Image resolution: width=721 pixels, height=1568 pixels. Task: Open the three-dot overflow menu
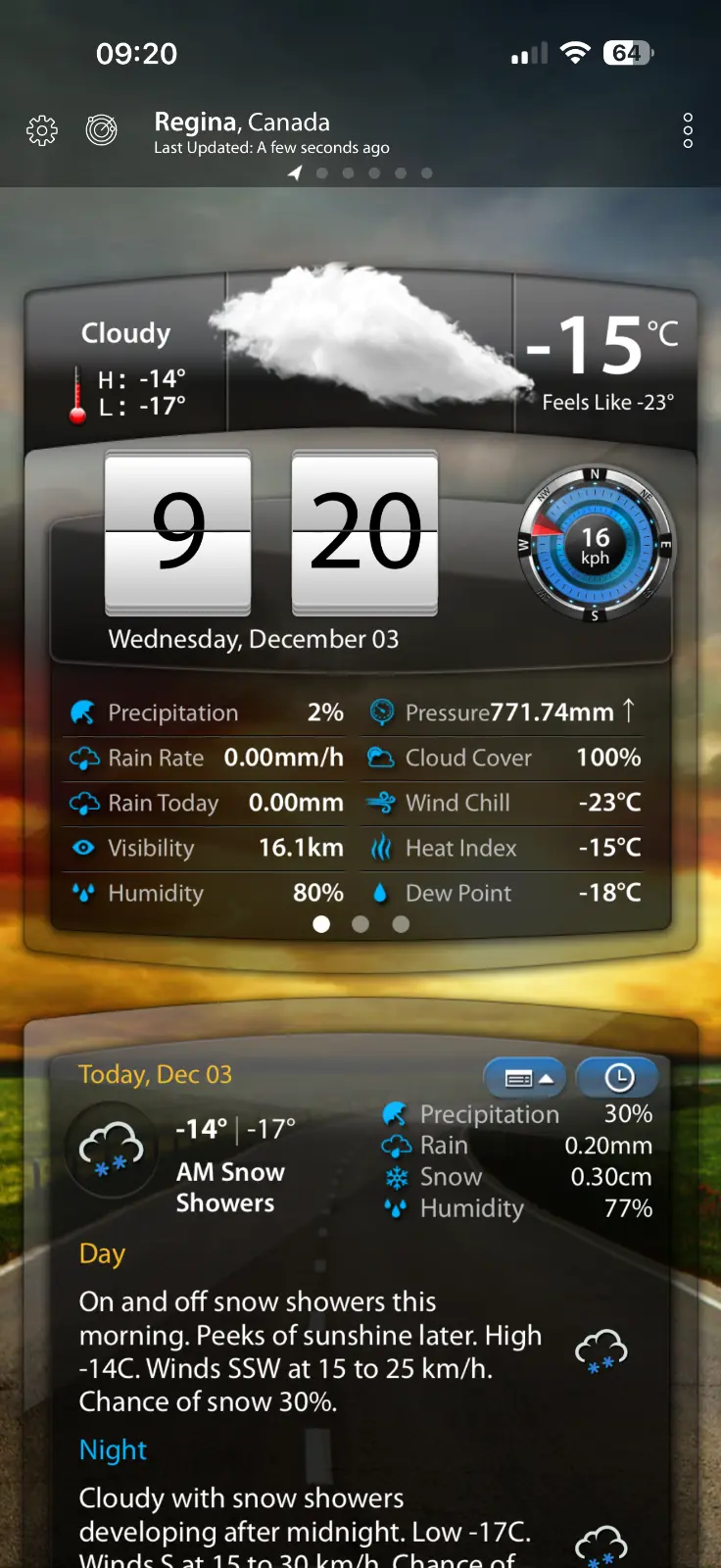[688, 130]
